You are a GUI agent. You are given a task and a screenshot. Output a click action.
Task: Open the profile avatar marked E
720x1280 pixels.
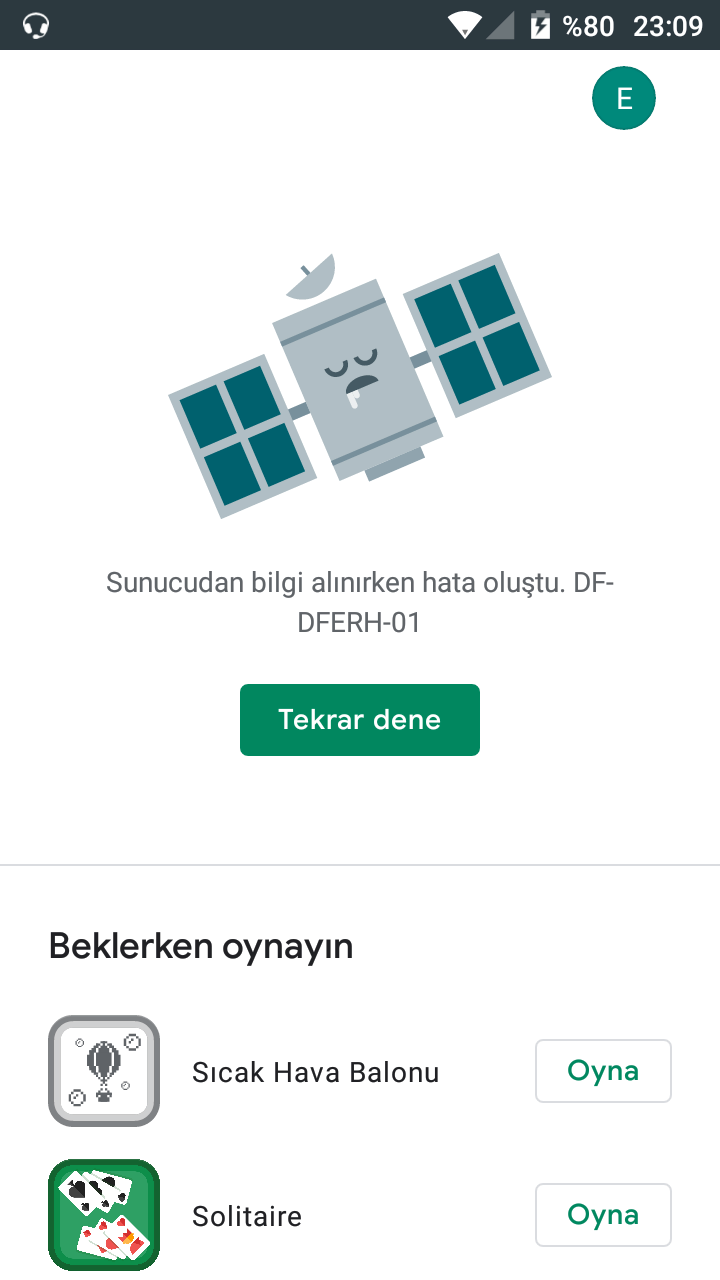point(624,97)
